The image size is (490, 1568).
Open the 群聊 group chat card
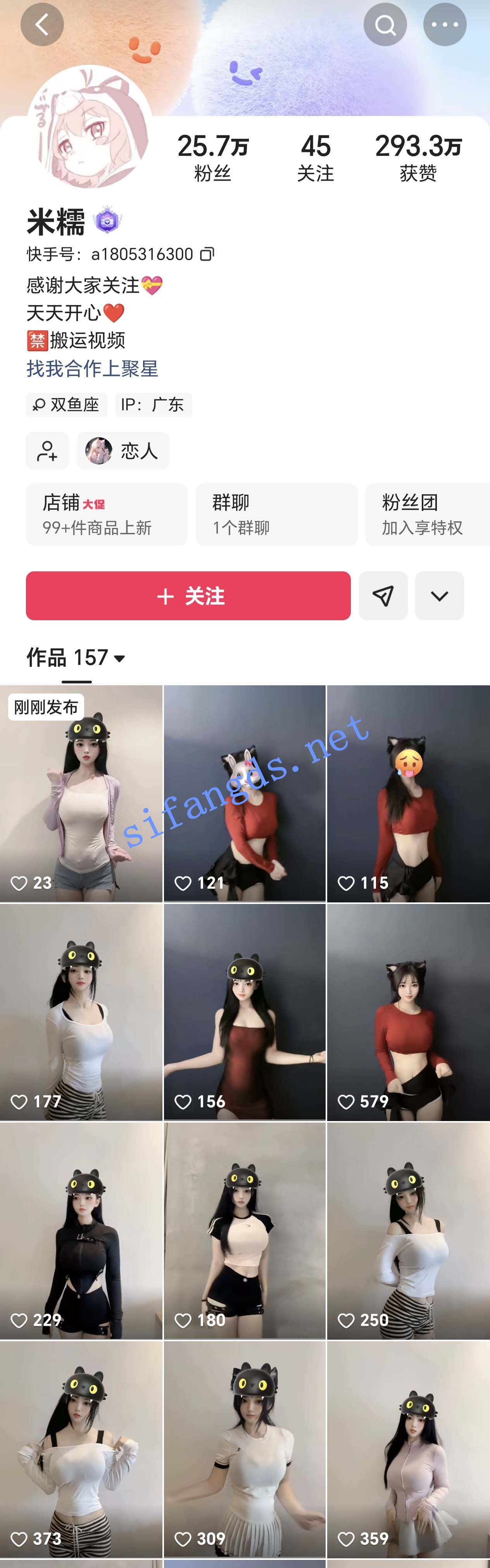tap(276, 514)
